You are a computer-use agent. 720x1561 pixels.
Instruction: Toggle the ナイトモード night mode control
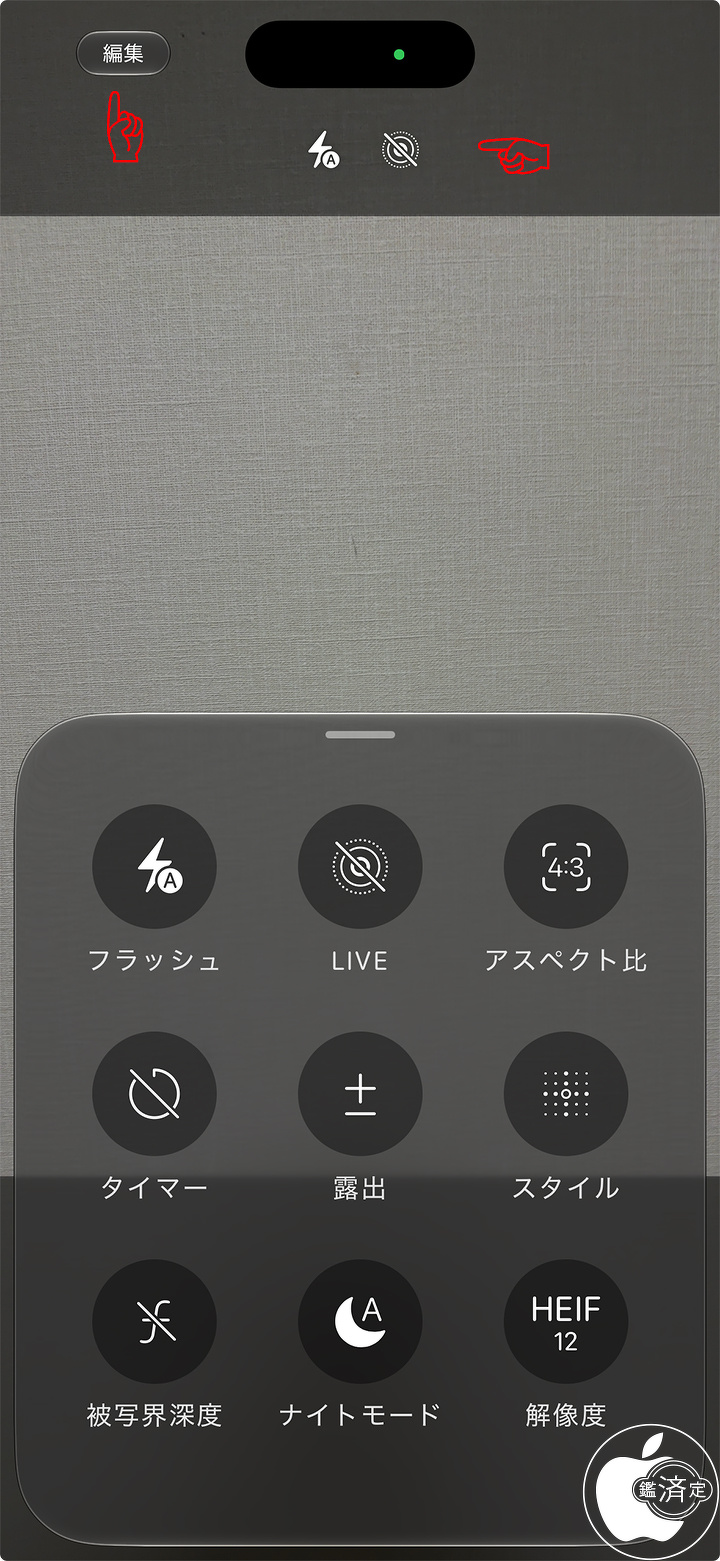pyautogui.click(x=360, y=1321)
